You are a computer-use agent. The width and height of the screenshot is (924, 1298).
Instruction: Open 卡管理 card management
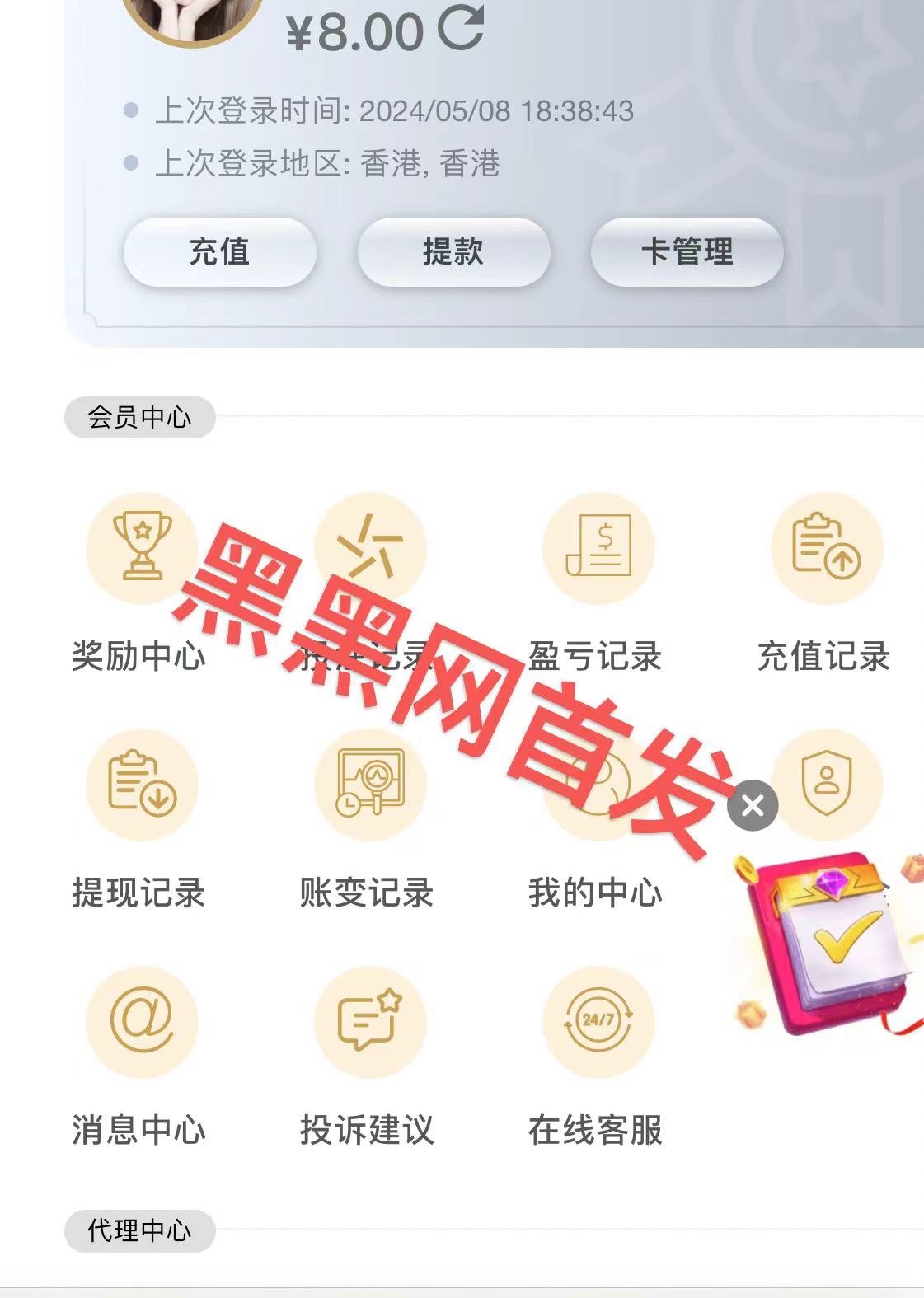pos(687,252)
